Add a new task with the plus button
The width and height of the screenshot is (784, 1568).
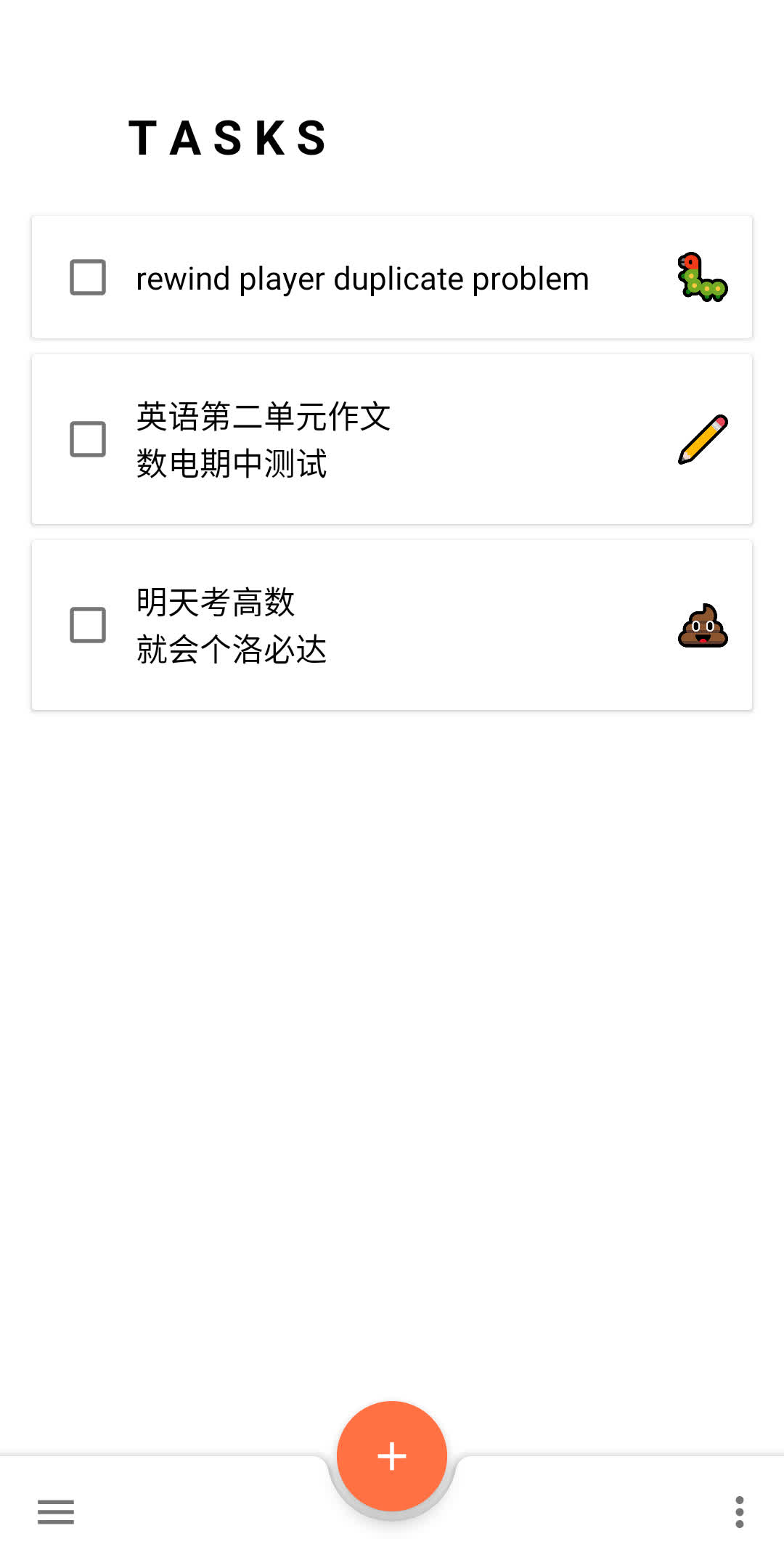coord(392,1455)
